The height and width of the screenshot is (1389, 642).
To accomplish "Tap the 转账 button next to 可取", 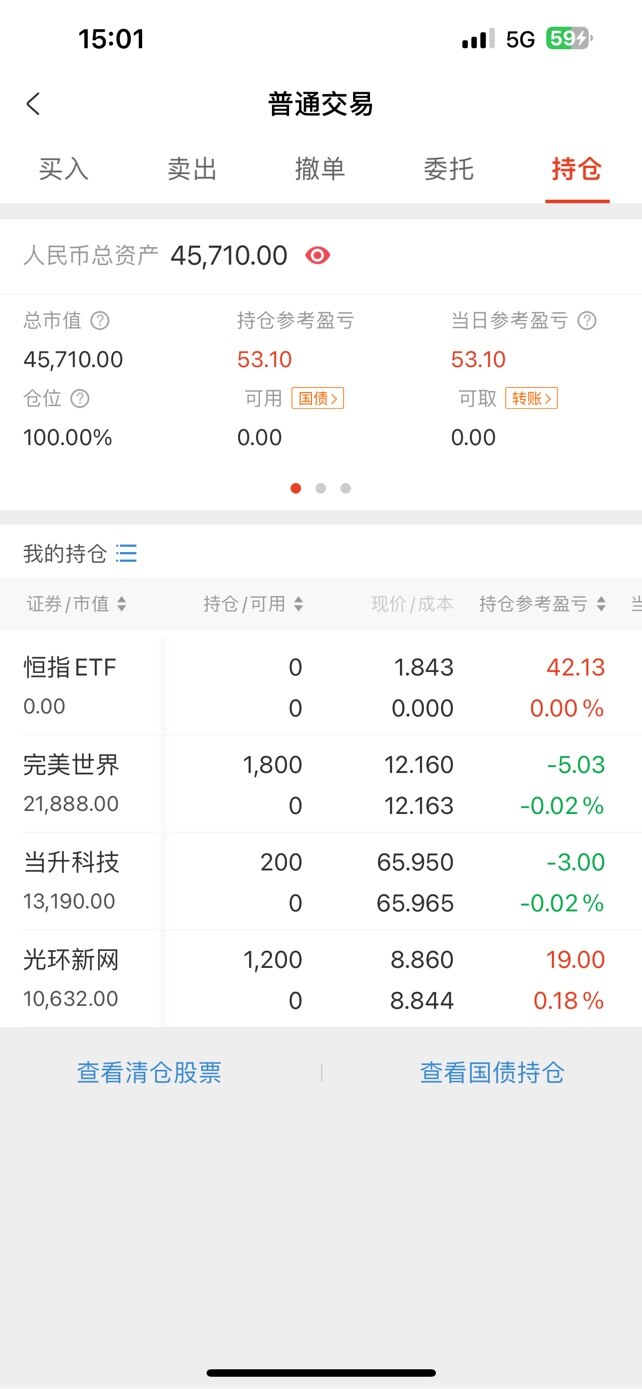I will click(531, 398).
